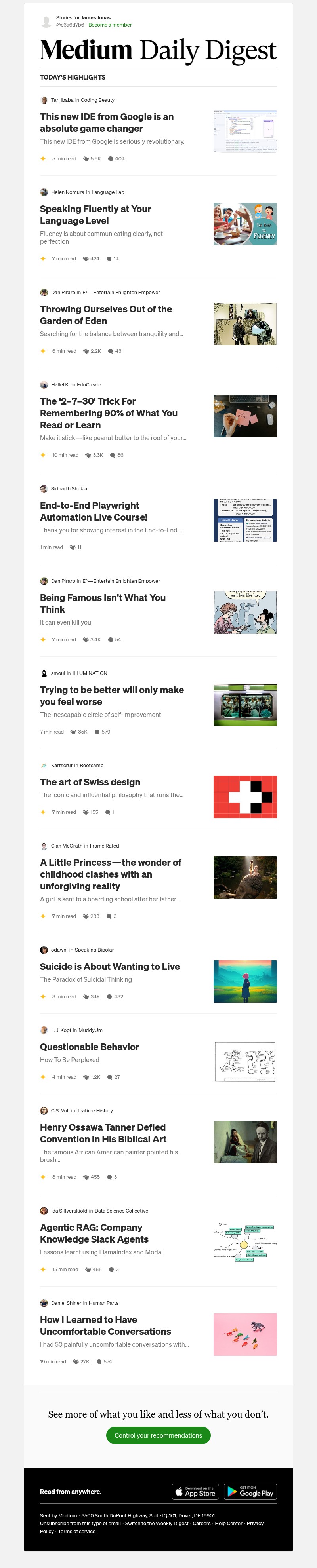Download on the App Store
Screen dimensions: 317x1568
tap(195, 1492)
